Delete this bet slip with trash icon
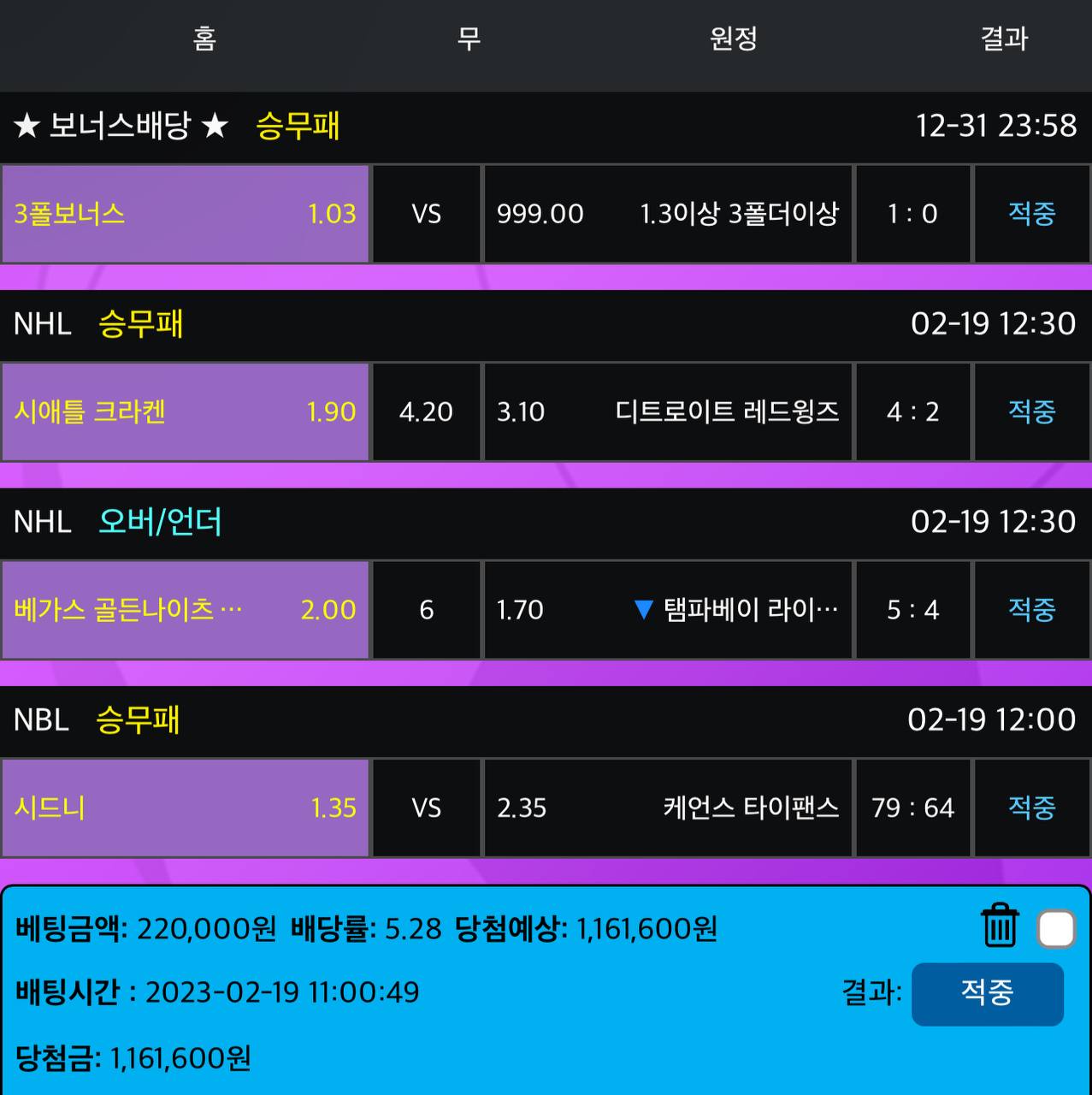The width and height of the screenshot is (1092, 1095). click(999, 926)
